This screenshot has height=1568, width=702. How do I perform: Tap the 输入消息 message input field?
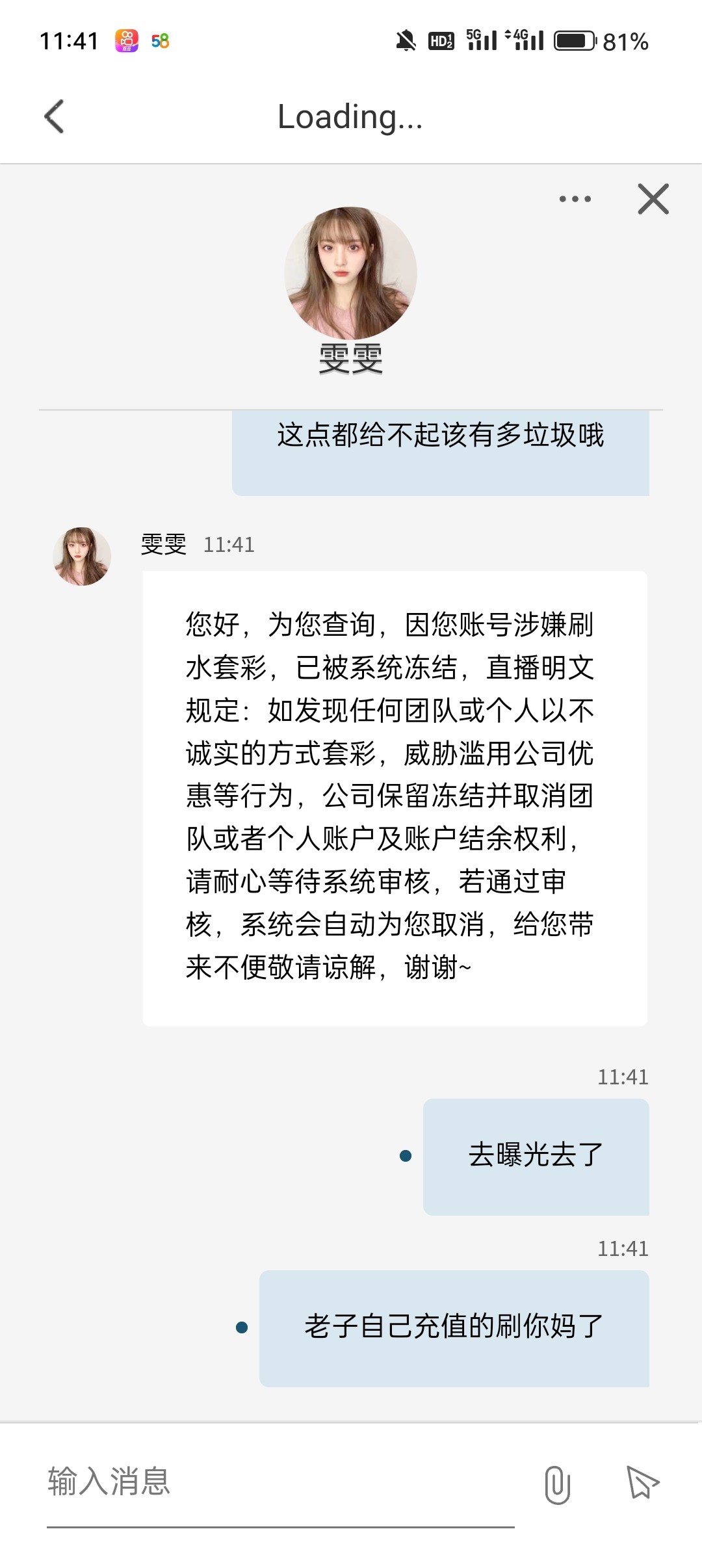pyautogui.click(x=279, y=1482)
